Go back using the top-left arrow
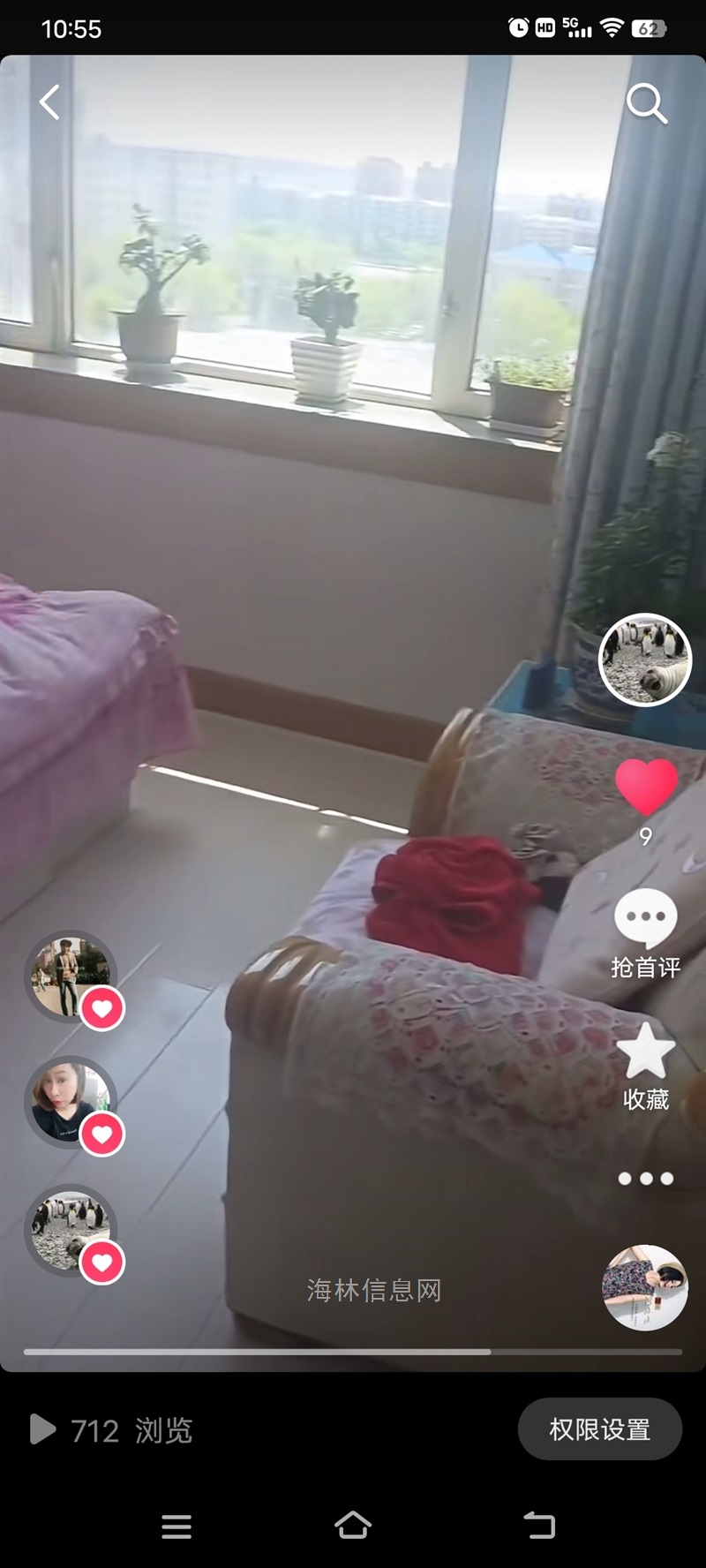This screenshot has height=1568, width=706. (x=50, y=102)
